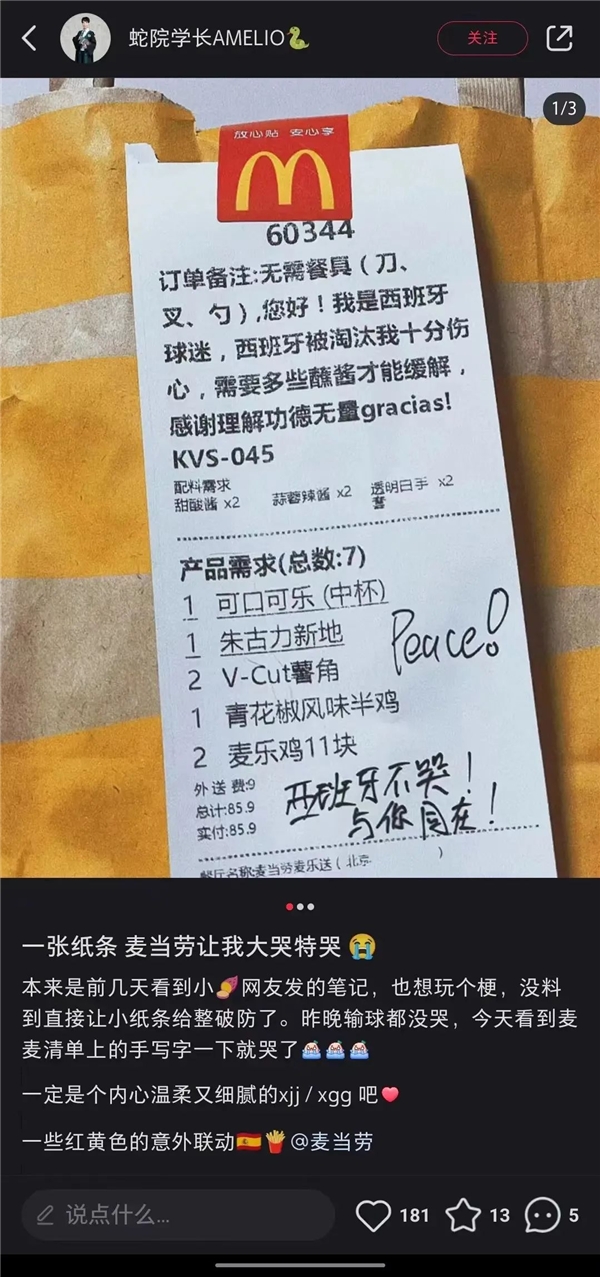
Task: Tap the image page indicator dots
Action: click(300, 906)
